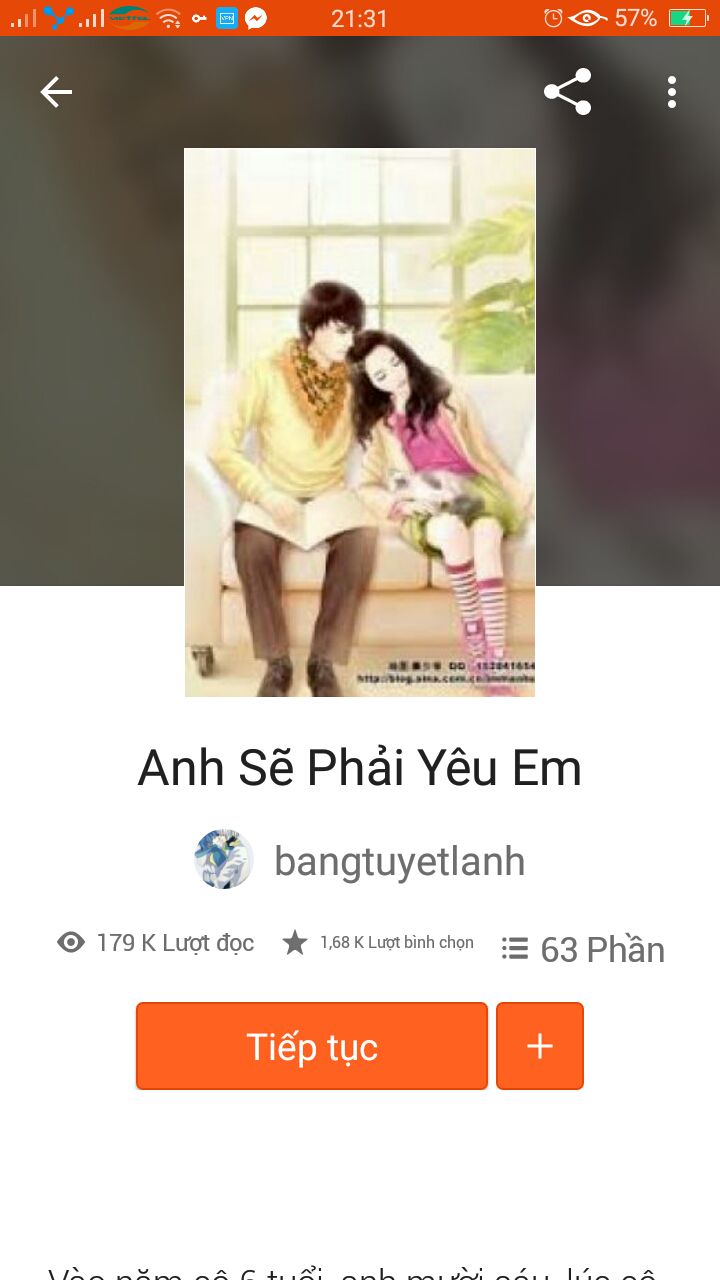Open the 63 Phần chapter list
Viewport: 720px width, 1280px height.
[583, 949]
